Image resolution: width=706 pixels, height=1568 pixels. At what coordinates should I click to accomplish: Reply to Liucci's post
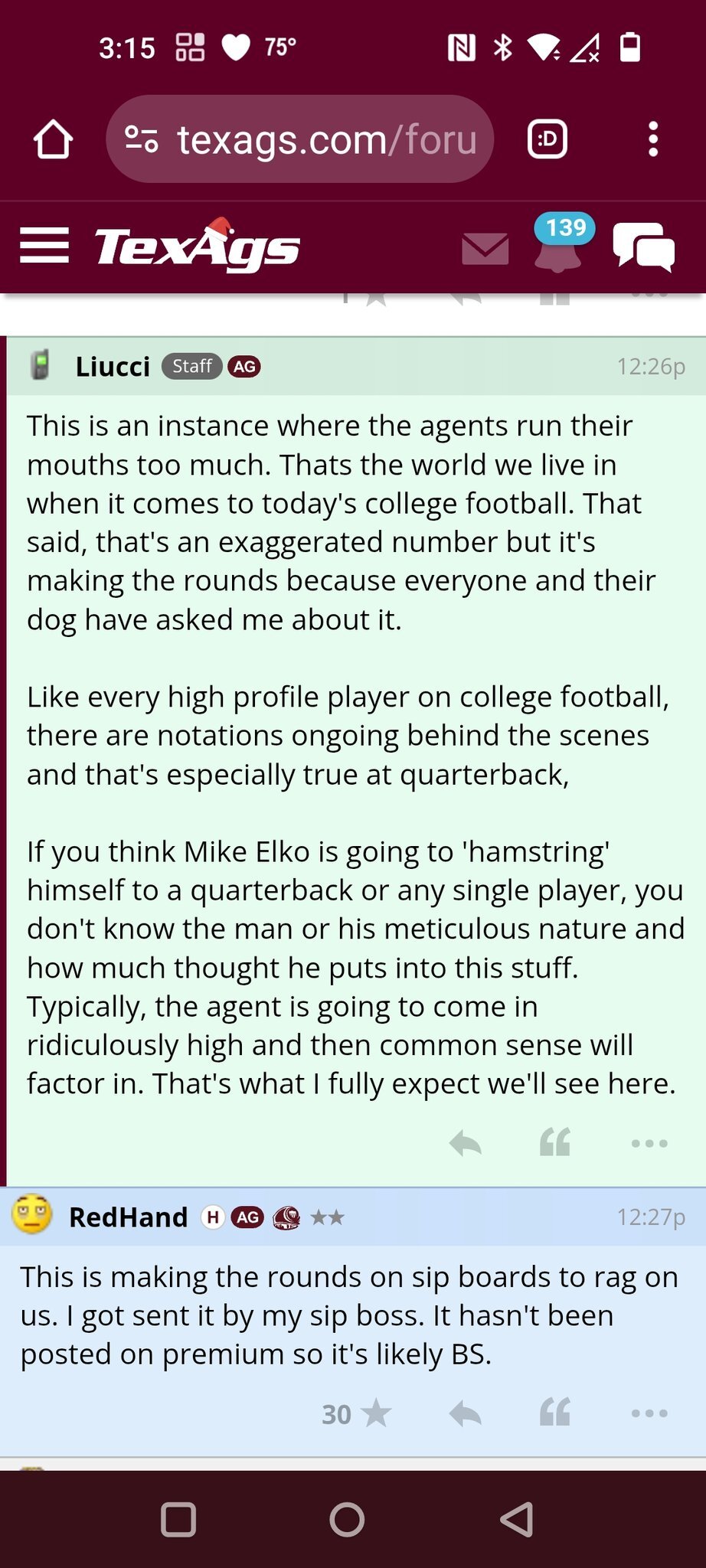(x=465, y=1144)
